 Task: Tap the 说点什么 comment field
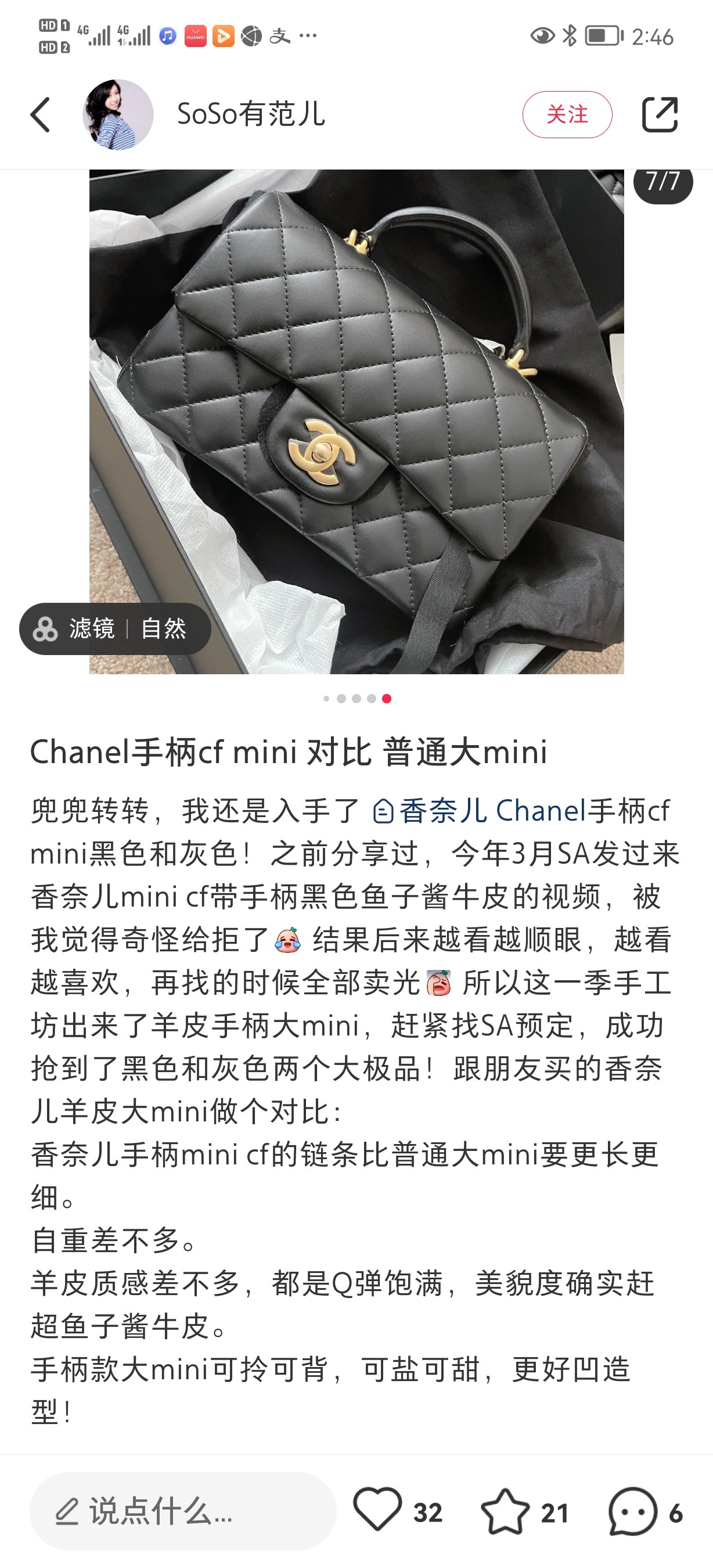pos(182,1512)
